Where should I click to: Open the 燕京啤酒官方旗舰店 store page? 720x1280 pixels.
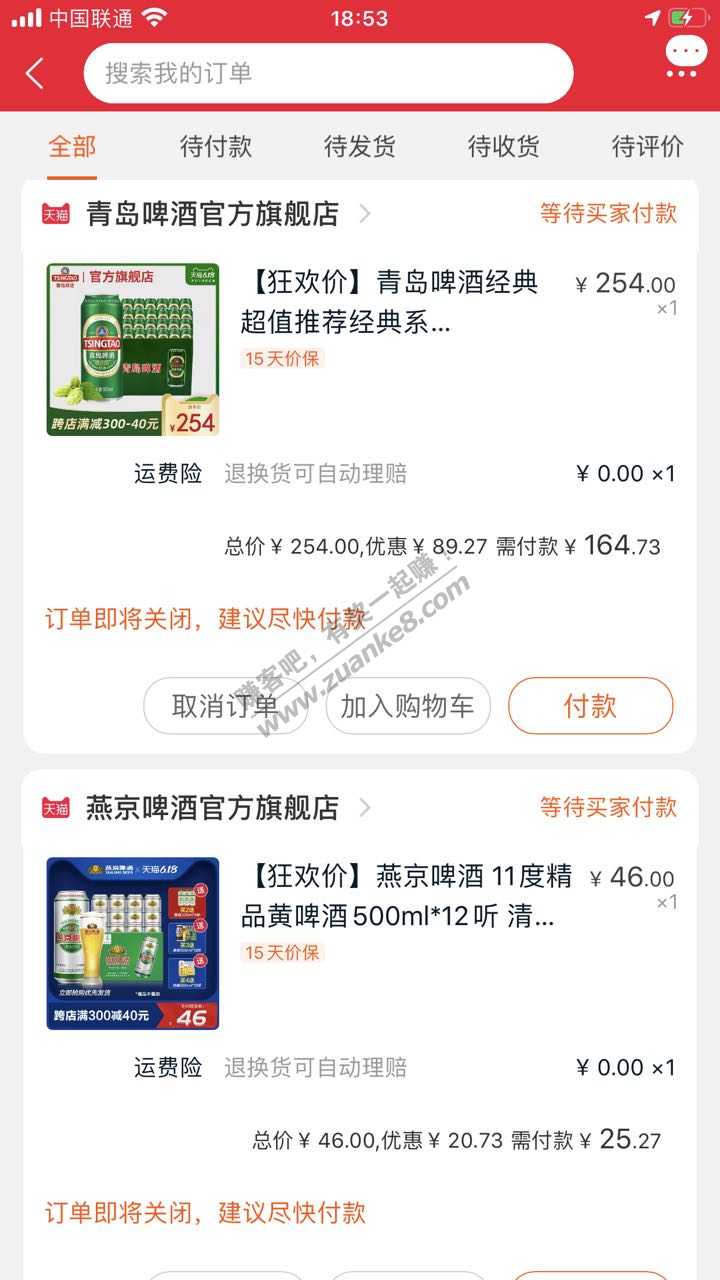pyautogui.click(x=212, y=808)
